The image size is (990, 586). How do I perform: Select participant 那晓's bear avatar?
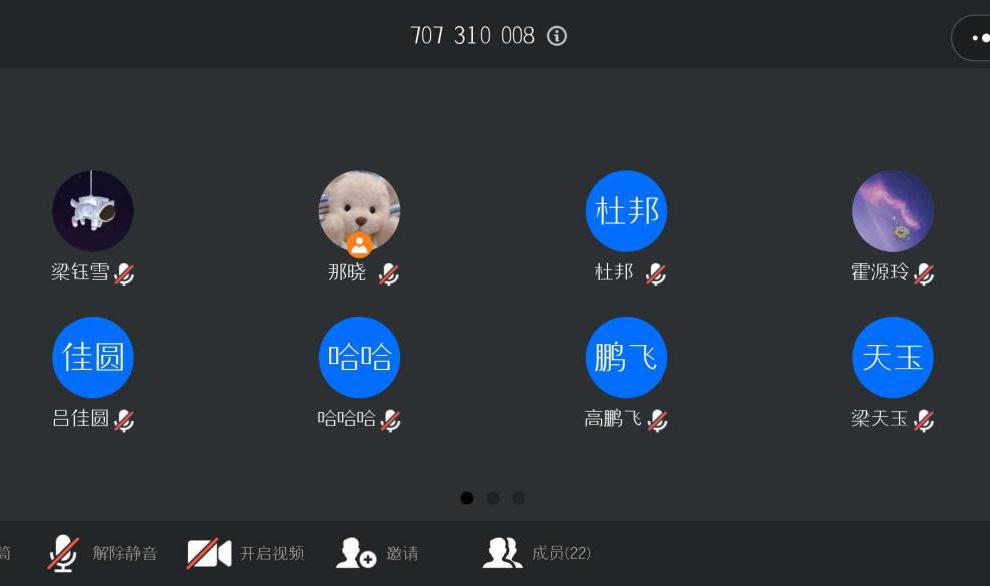pyautogui.click(x=359, y=209)
